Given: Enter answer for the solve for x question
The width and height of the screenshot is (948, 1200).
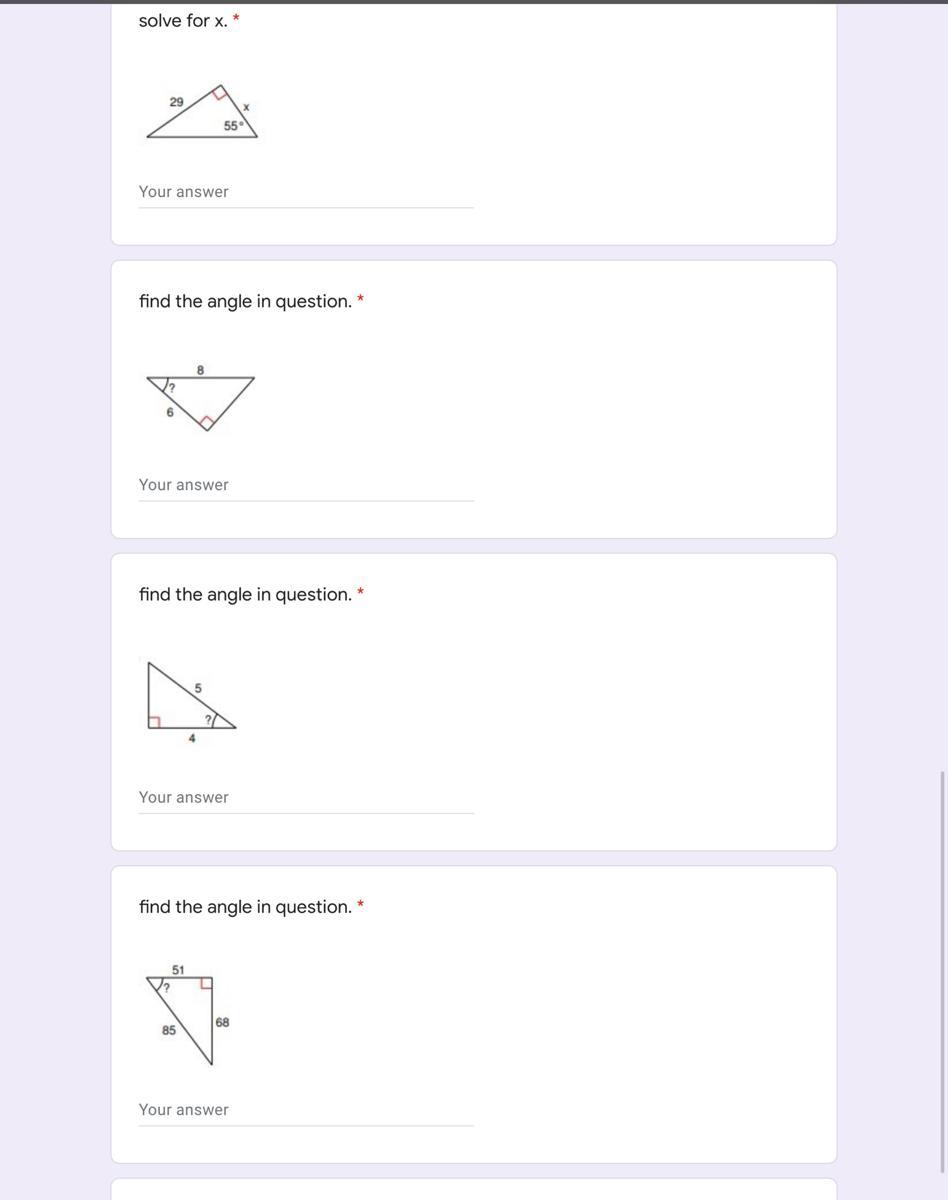Looking at the screenshot, I should click(x=306, y=192).
